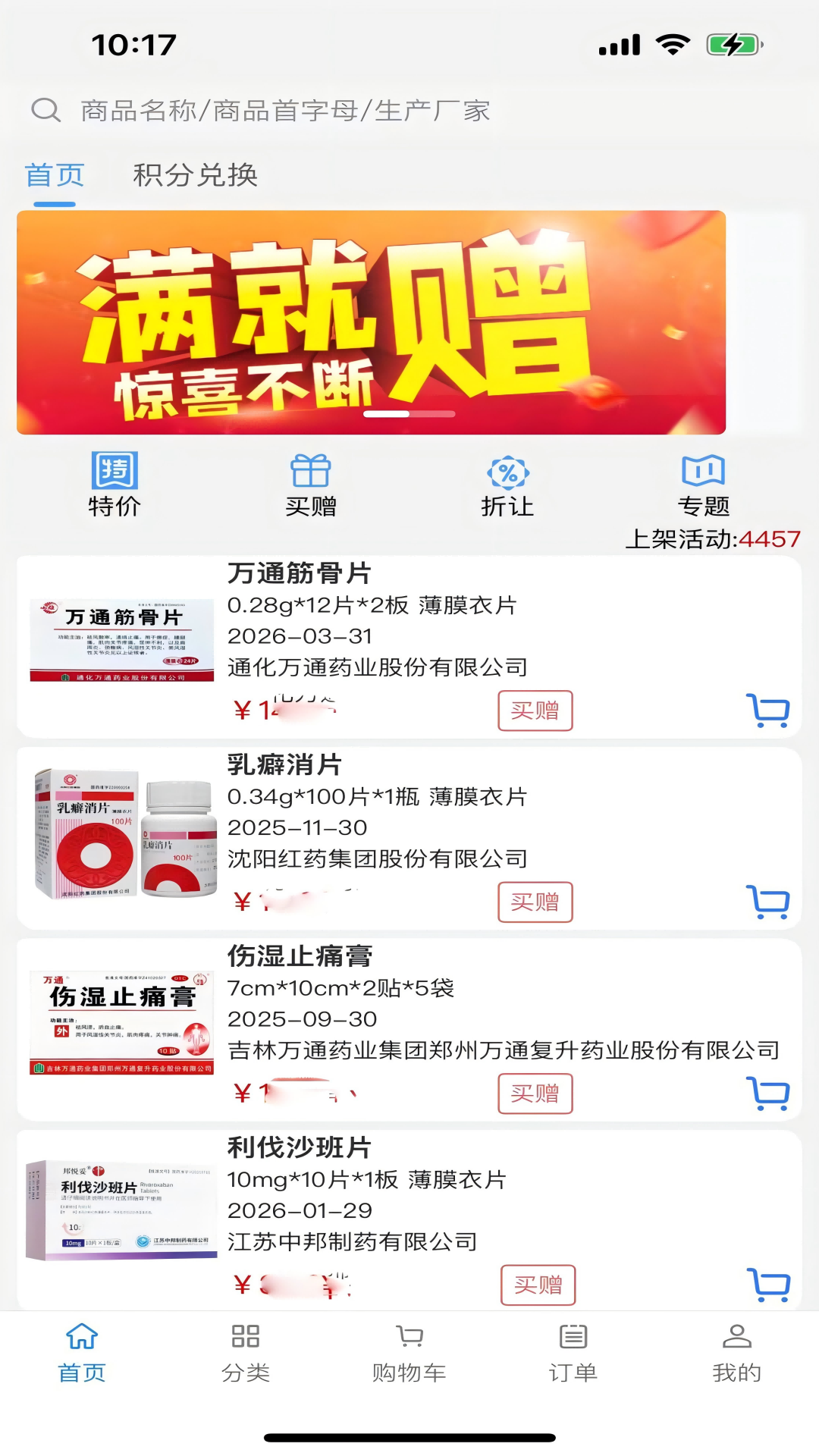819x1456 pixels.
Task: Add 利伐沙班片 using its cart icon
Action: [769, 1285]
